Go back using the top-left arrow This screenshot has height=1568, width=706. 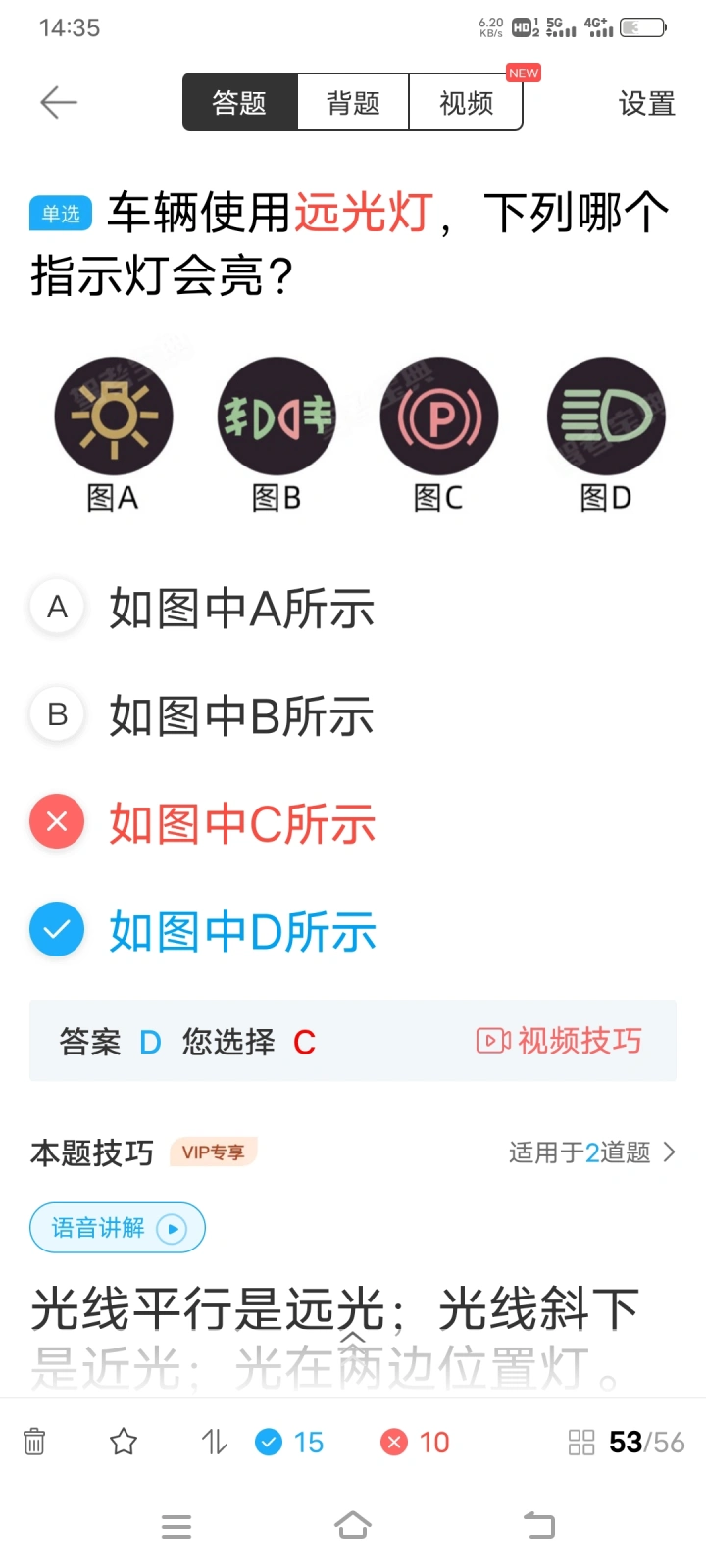coord(59,102)
